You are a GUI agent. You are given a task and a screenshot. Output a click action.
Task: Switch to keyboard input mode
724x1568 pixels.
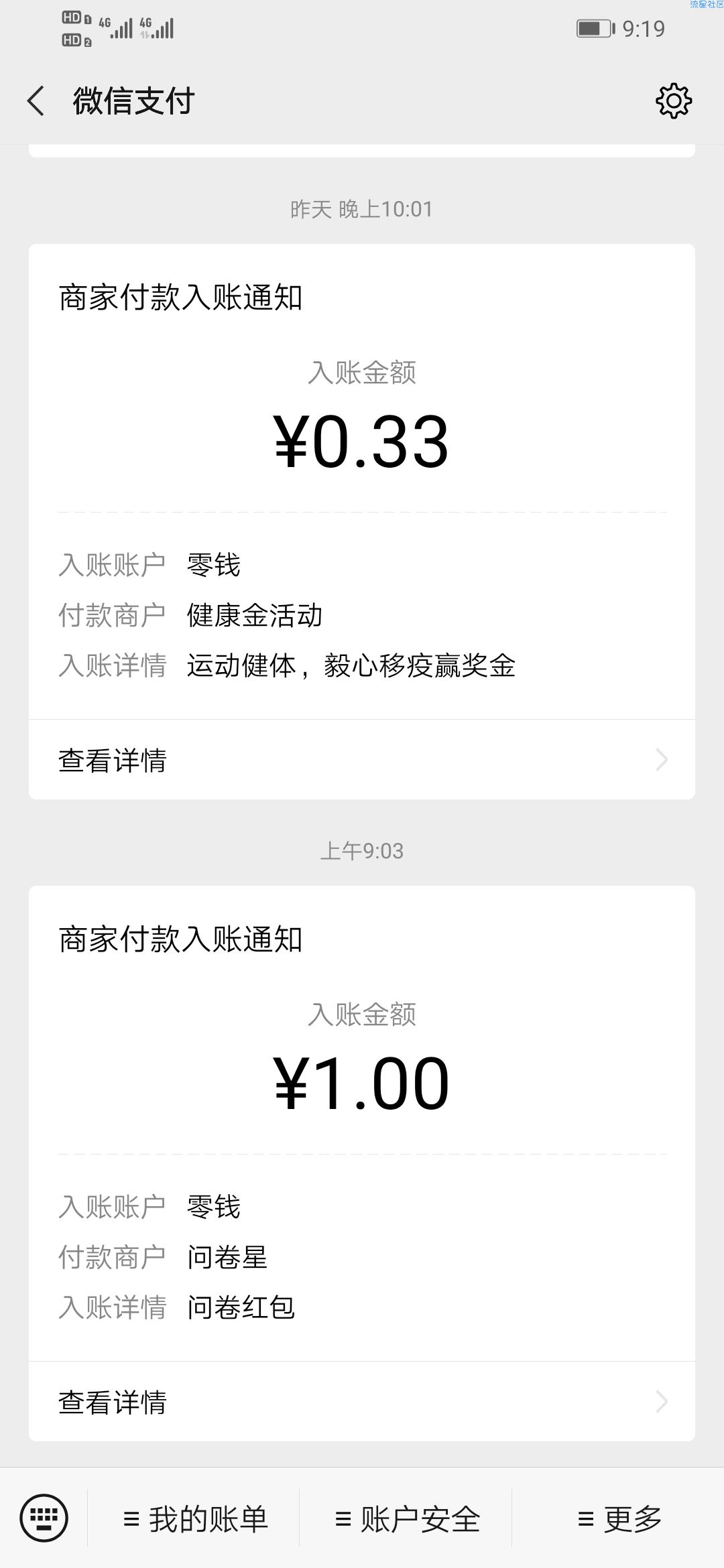point(44,1518)
